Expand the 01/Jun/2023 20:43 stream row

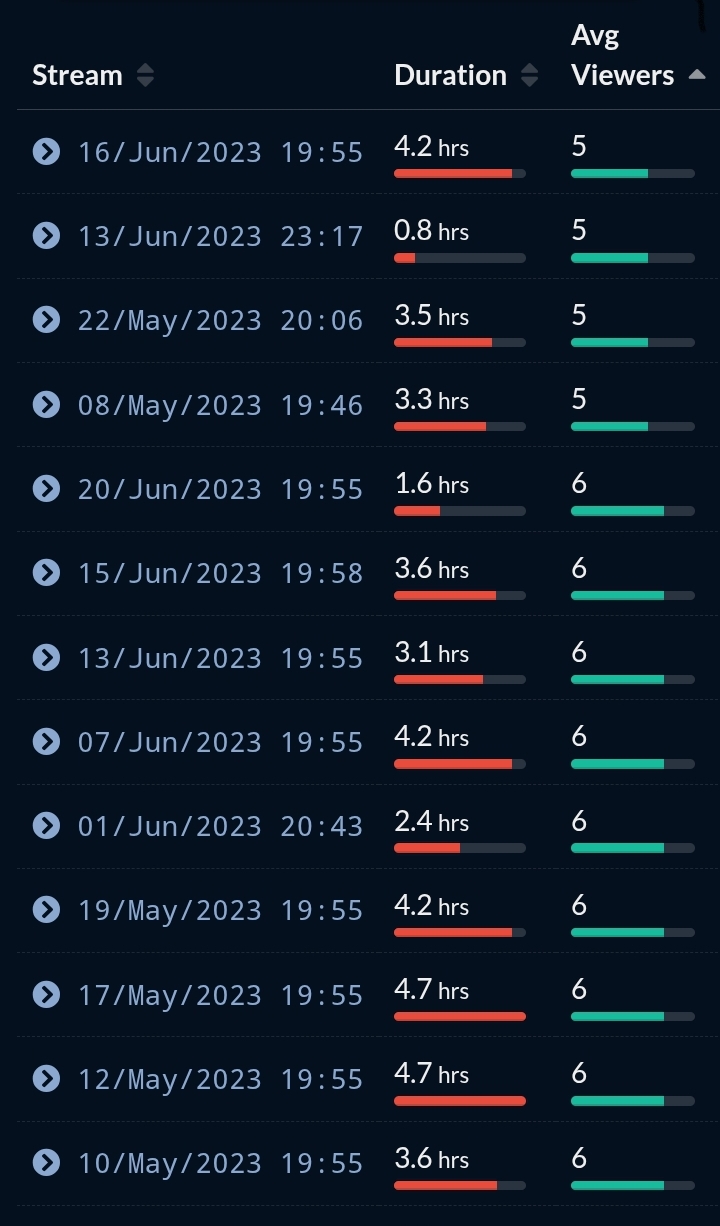46,825
